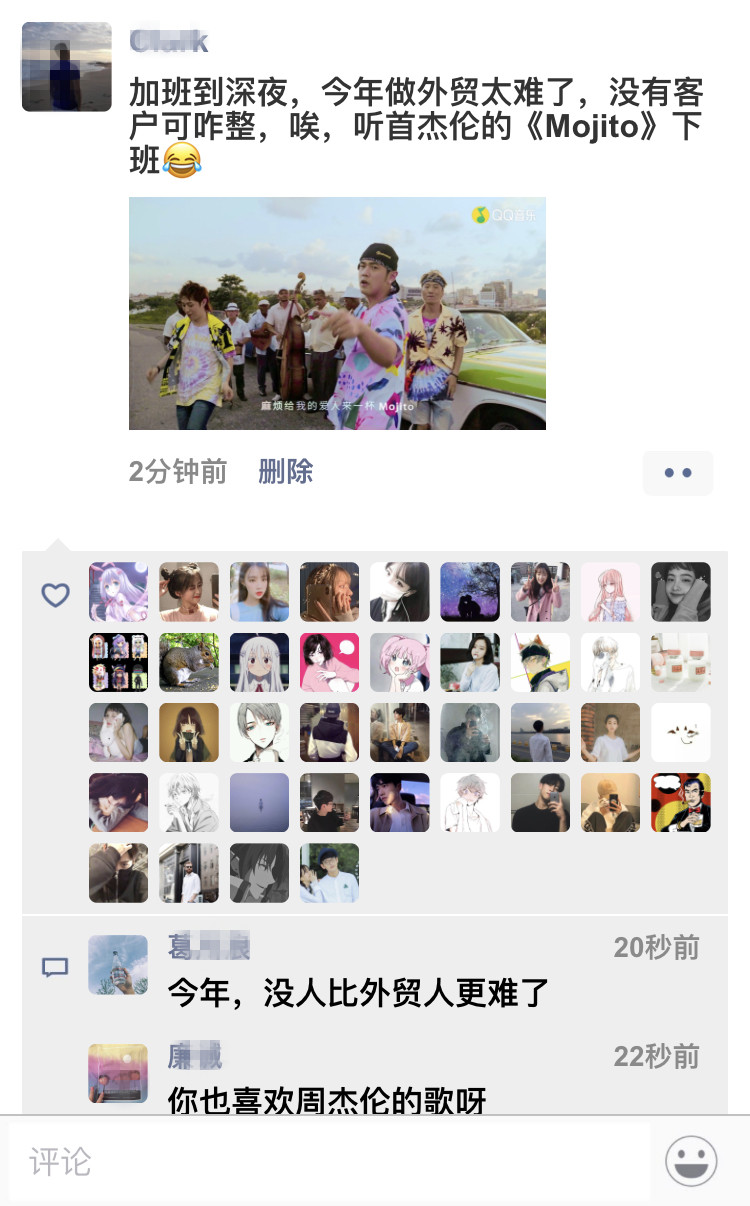Image resolution: width=750 pixels, height=1206 pixels.
Task: Open the poster's profile avatar
Action: pos(66,66)
